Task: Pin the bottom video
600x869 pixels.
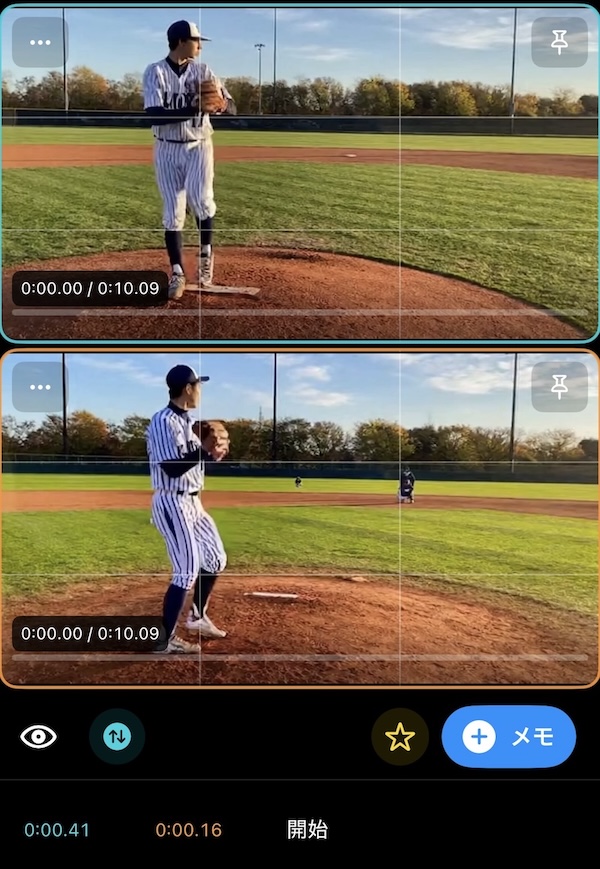Action: (559, 387)
